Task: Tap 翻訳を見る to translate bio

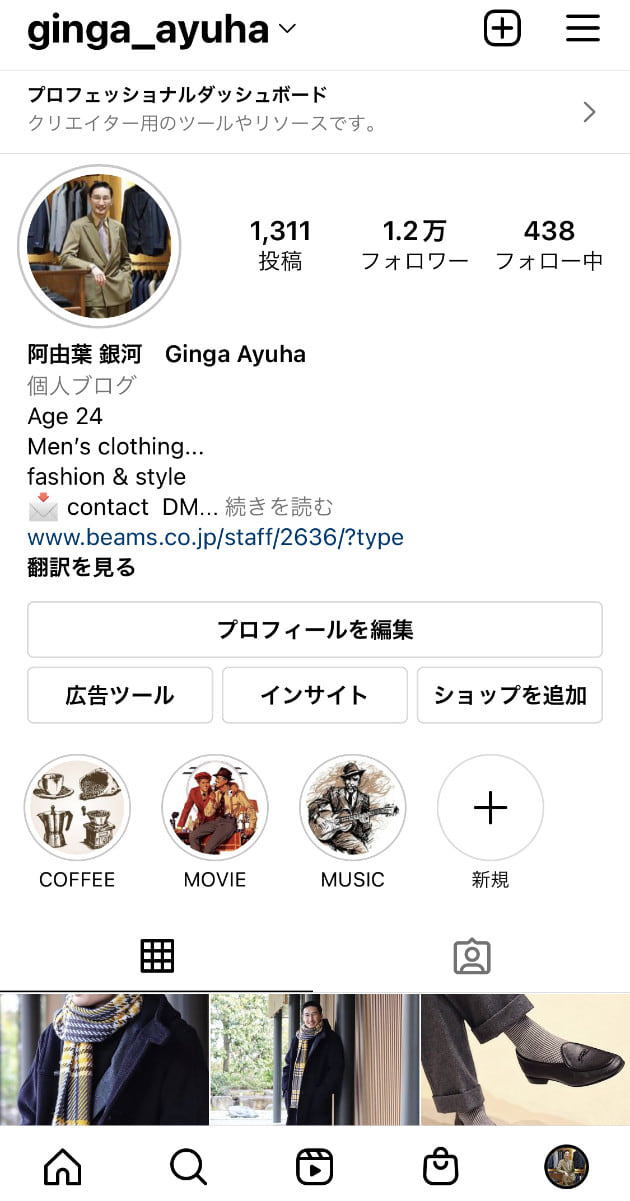Action: (81, 568)
